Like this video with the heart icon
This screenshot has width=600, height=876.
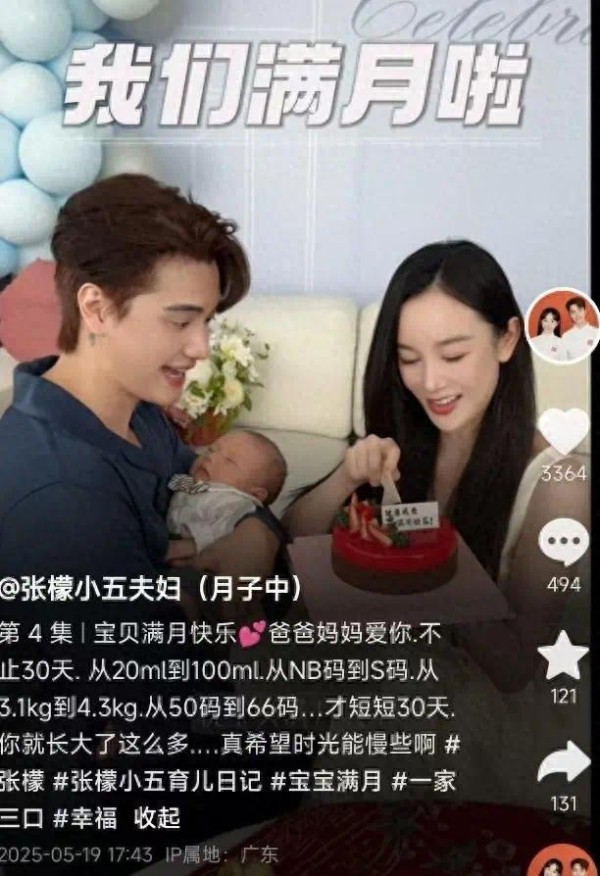coord(563,431)
